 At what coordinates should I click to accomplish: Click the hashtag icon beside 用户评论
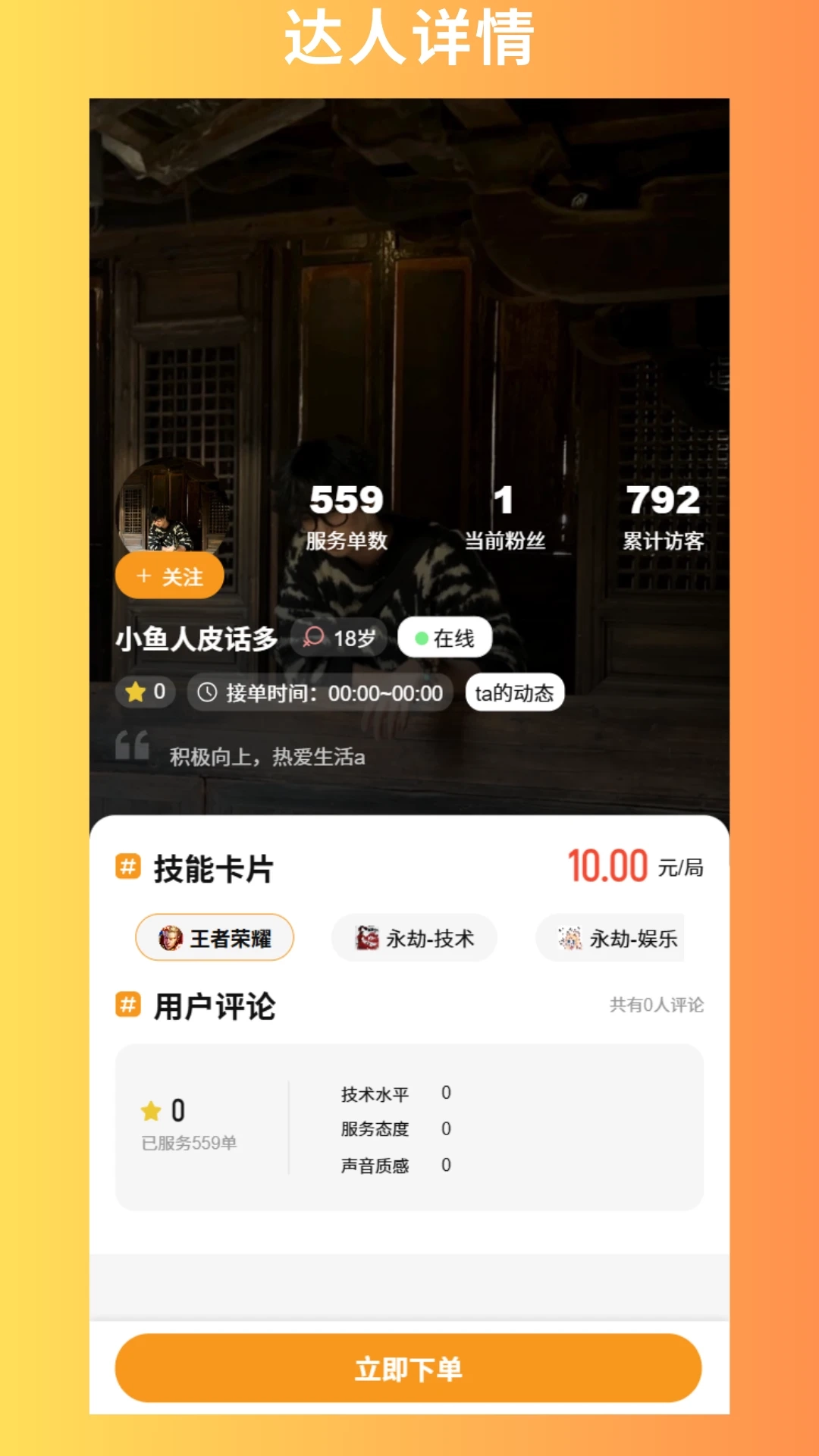click(127, 1006)
